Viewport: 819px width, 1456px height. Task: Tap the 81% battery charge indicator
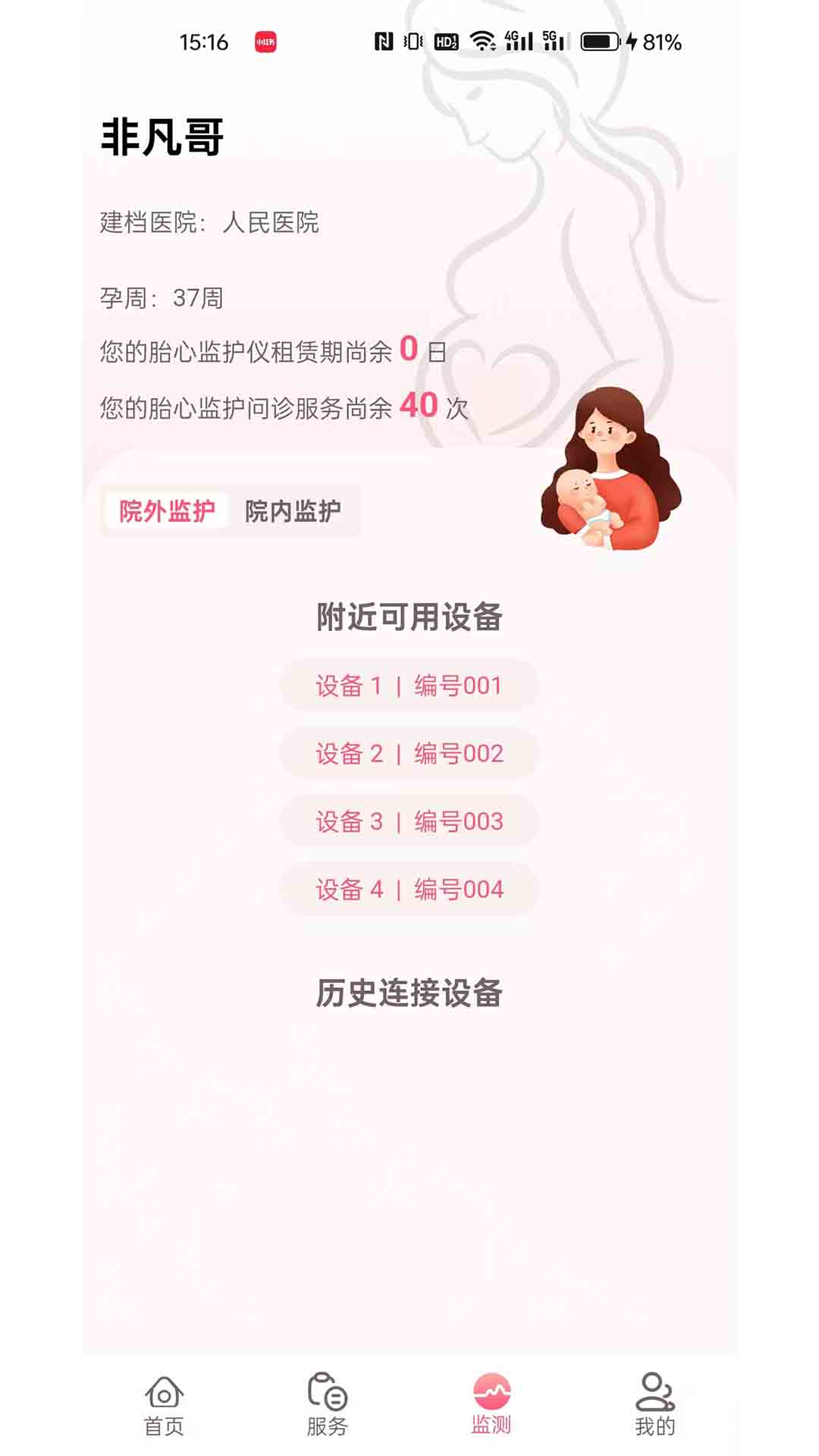(x=659, y=43)
